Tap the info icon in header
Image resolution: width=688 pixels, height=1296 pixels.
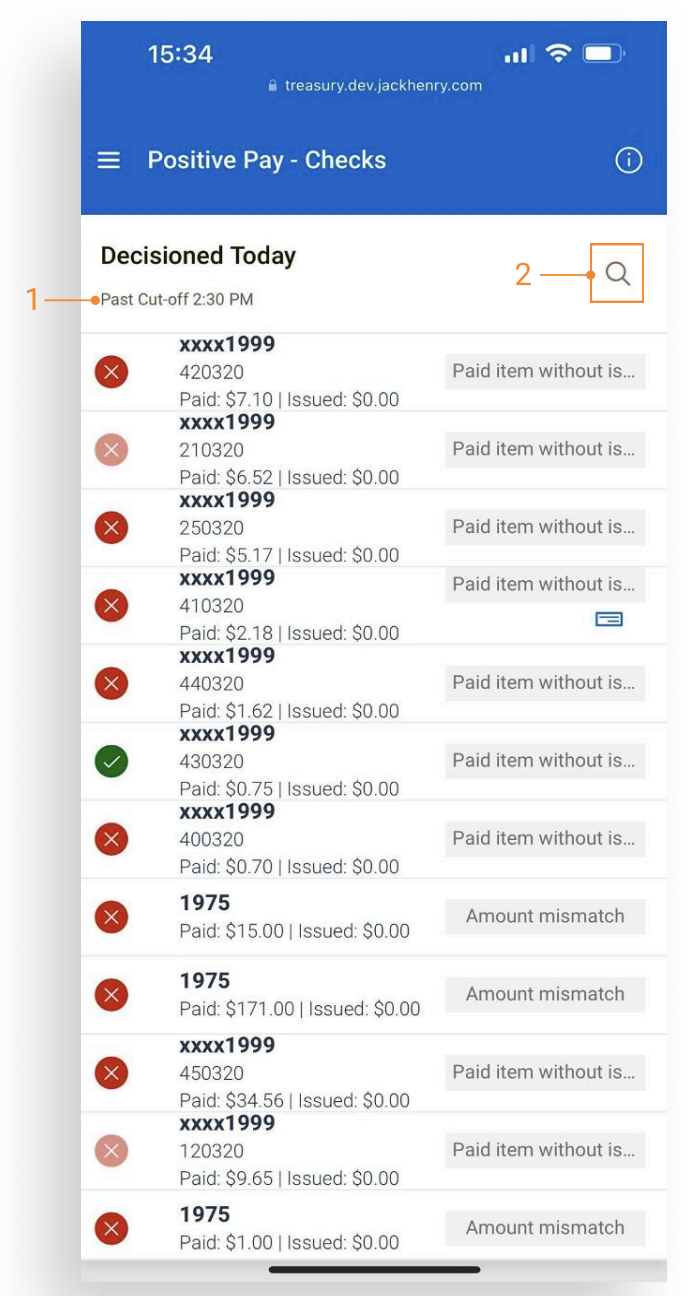628,161
